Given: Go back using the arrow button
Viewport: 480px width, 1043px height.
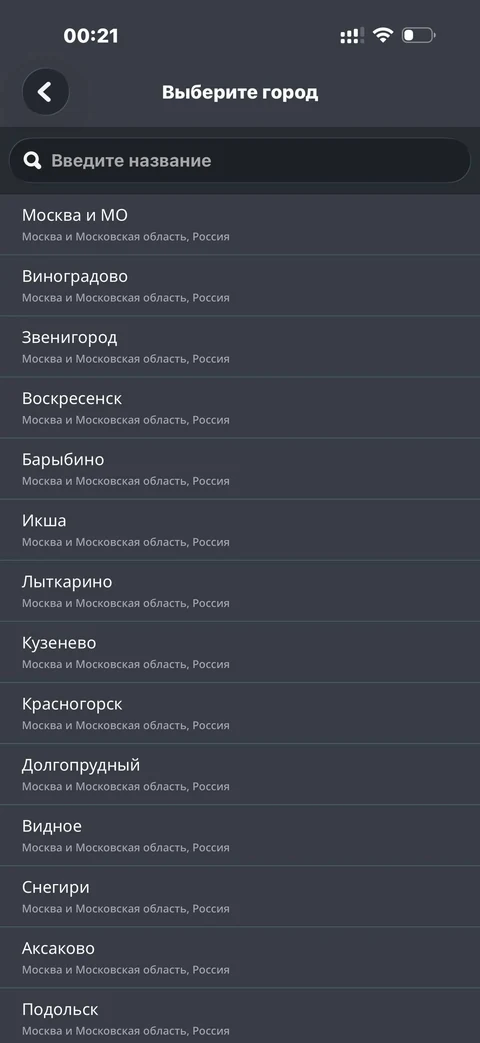Looking at the screenshot, I should point(45,92).
